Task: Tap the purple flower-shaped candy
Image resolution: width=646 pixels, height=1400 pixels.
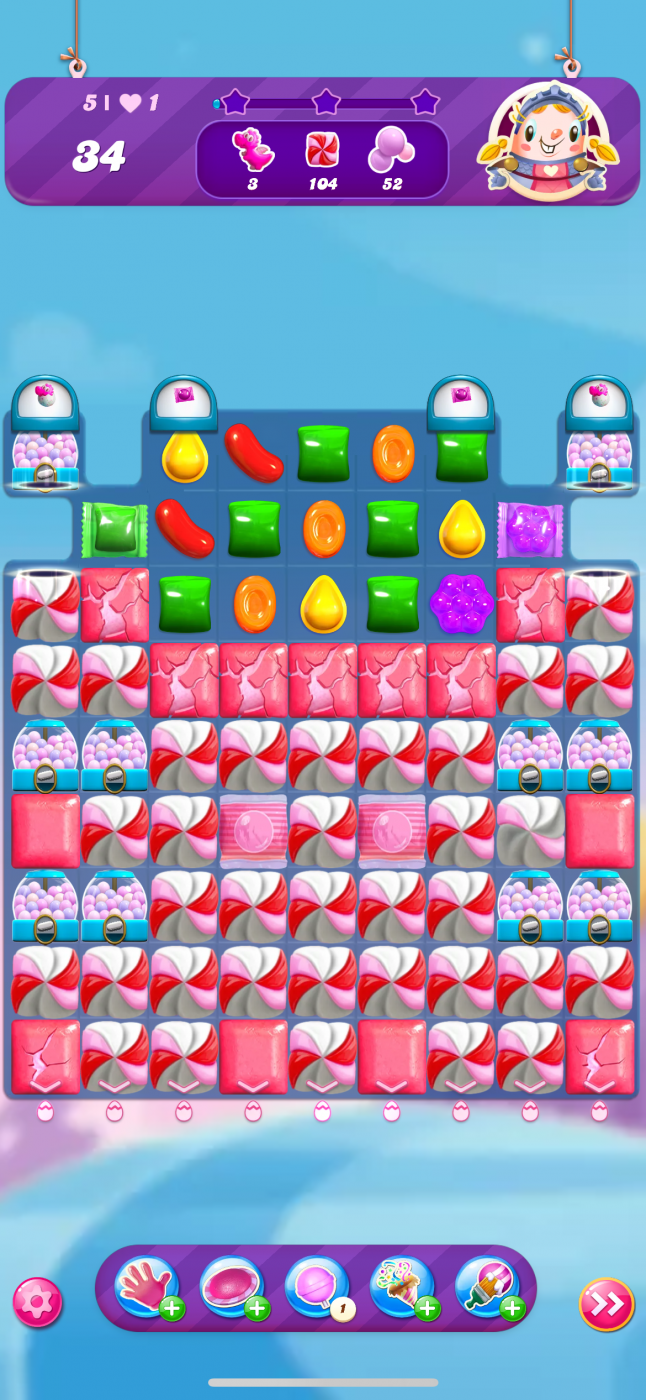Action: (461, 604)
